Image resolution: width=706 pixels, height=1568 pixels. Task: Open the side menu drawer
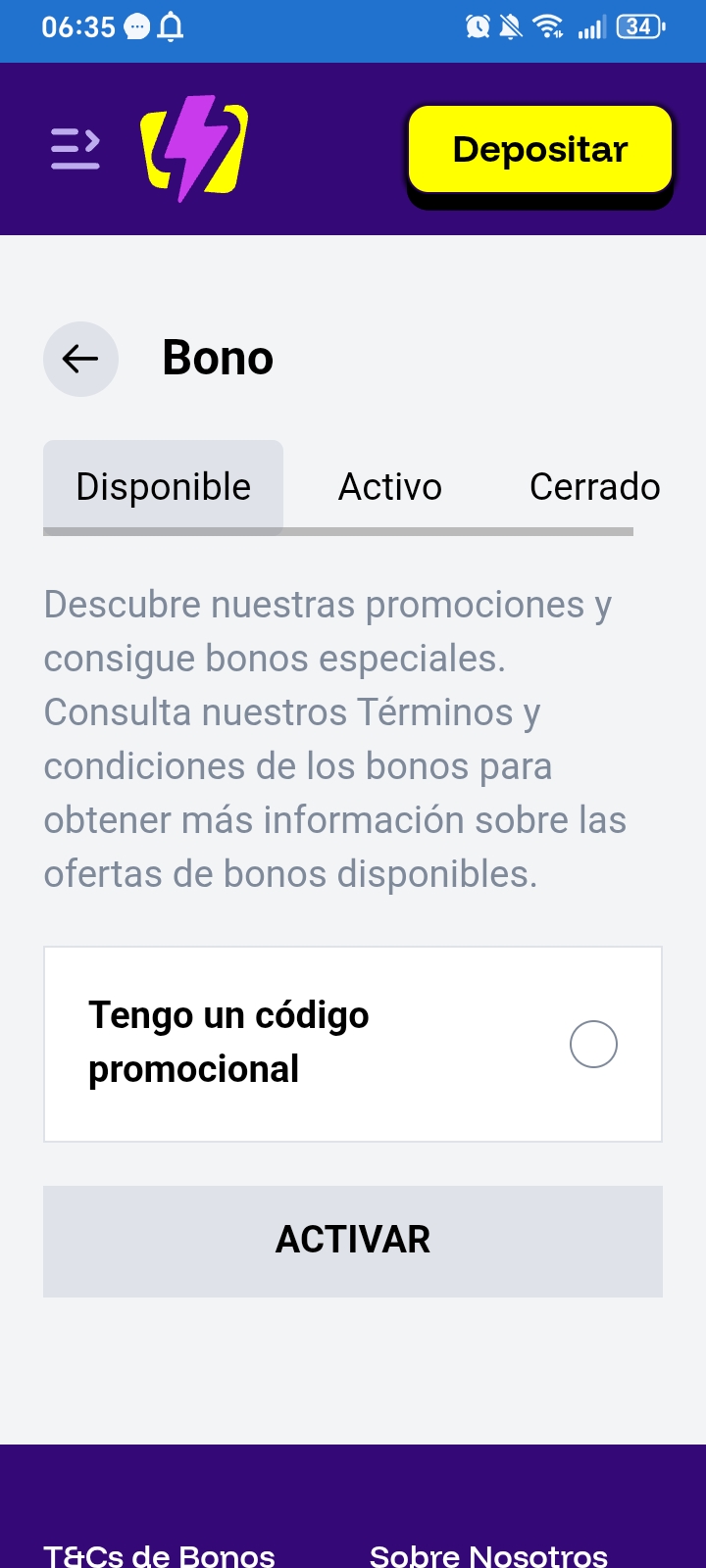76,149
